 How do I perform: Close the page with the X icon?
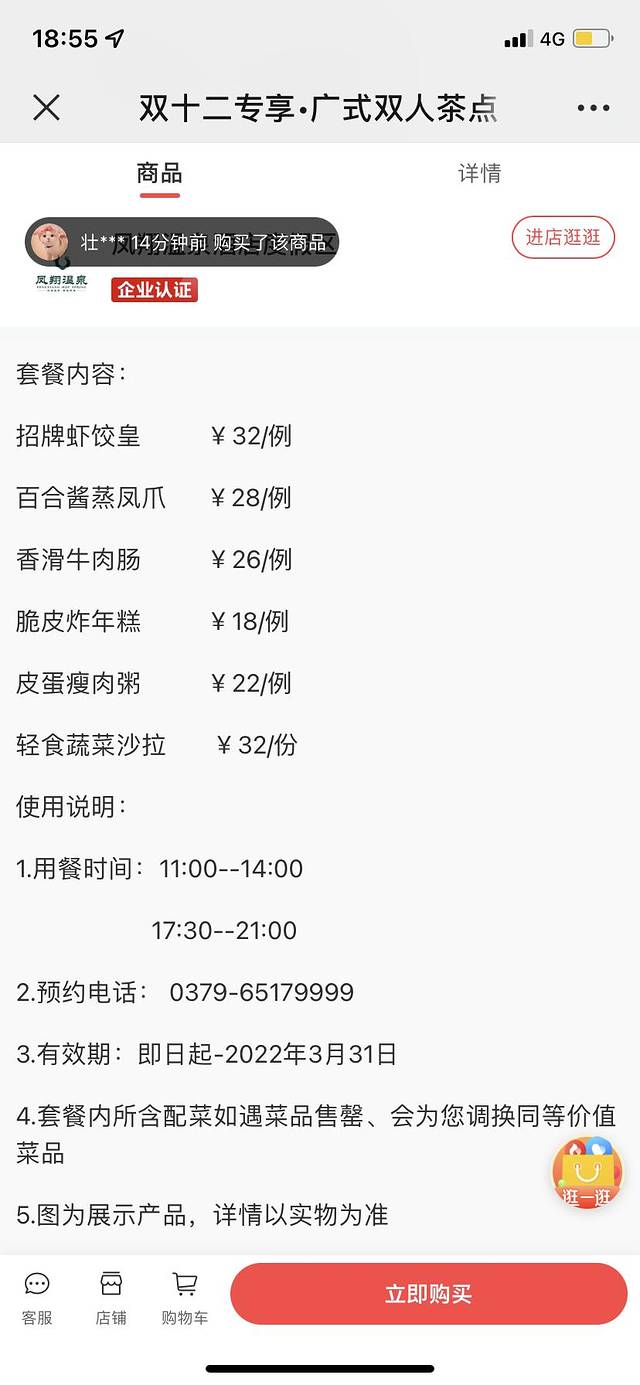pos(47,108)
